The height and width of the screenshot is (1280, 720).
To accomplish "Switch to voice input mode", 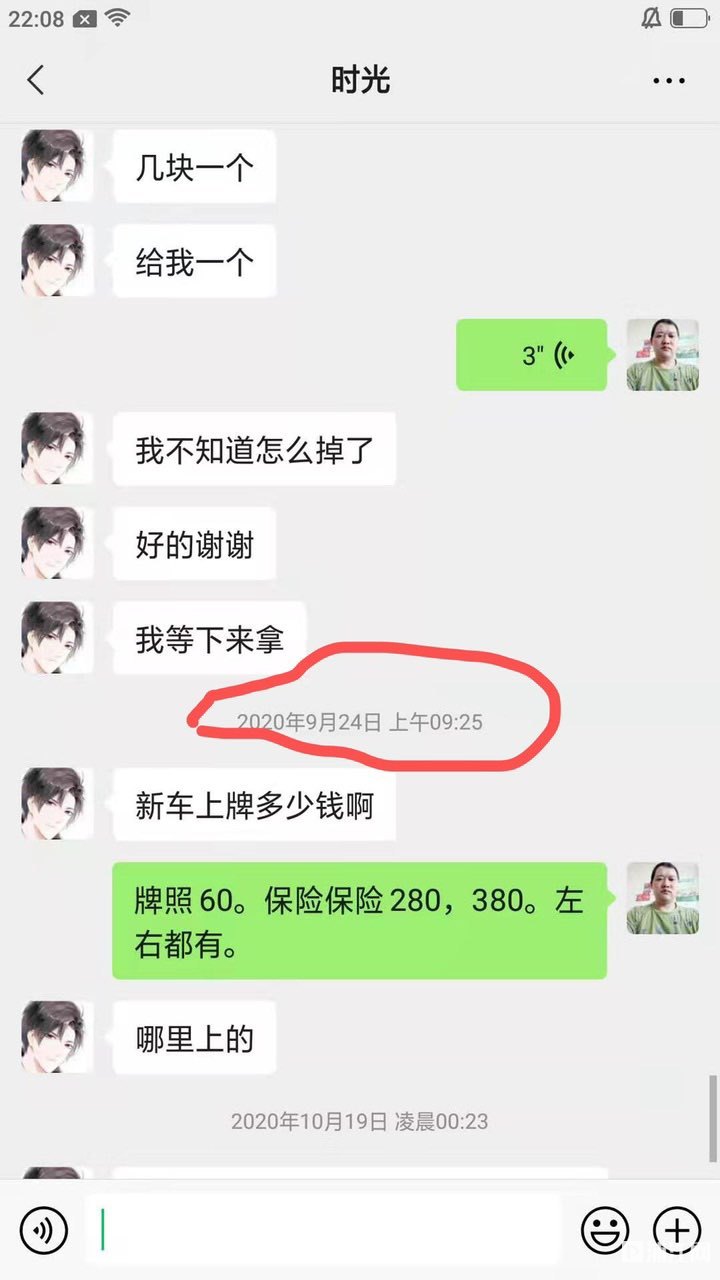I will pos(44,1229).
